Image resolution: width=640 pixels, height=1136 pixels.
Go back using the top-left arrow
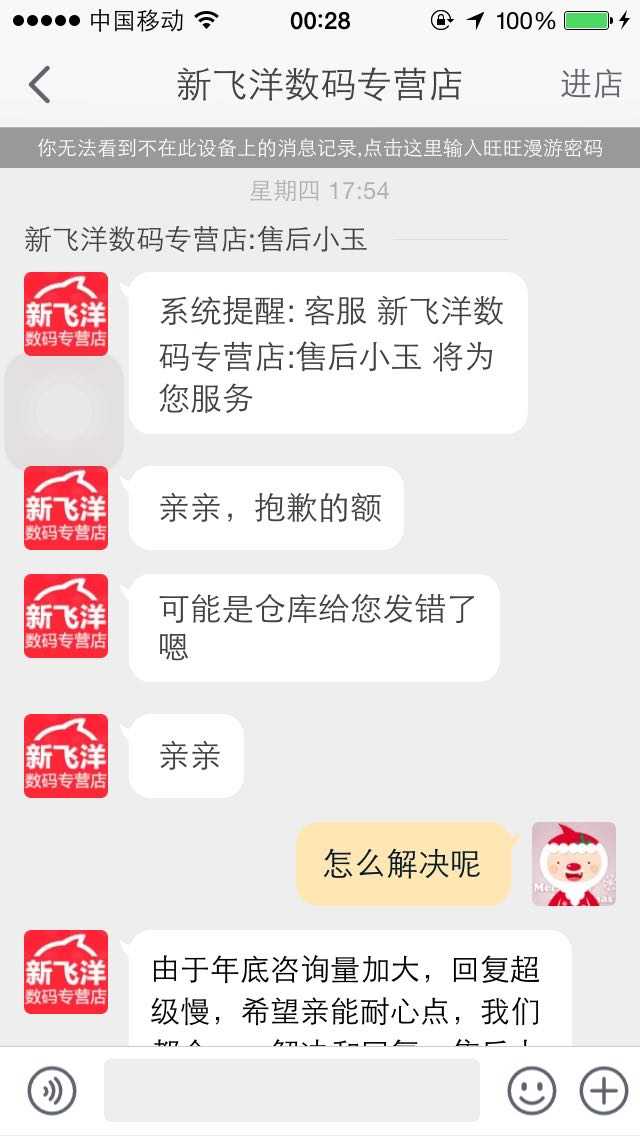[x=40, y=85]
